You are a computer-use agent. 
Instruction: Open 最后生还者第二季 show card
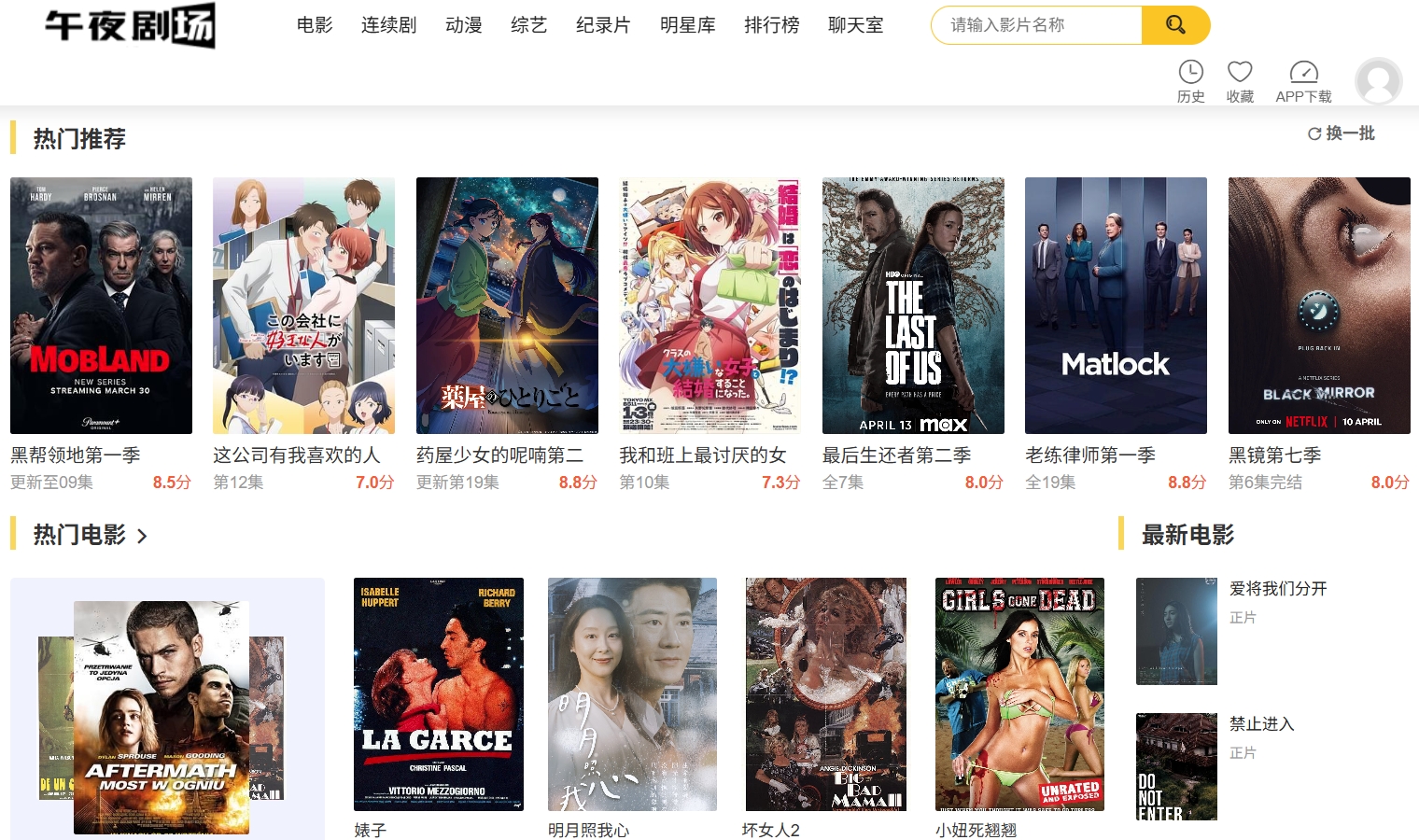coord(913,306)
